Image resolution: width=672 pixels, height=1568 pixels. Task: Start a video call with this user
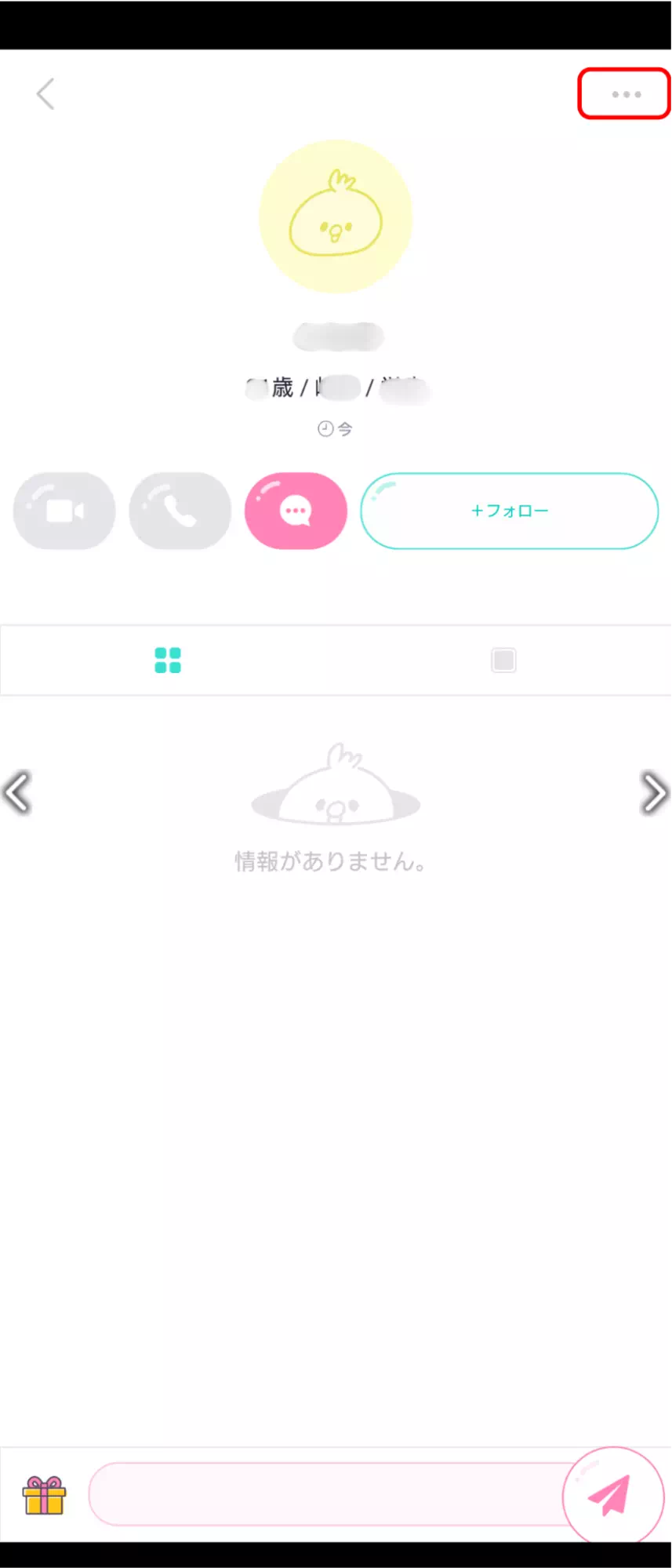64,511
